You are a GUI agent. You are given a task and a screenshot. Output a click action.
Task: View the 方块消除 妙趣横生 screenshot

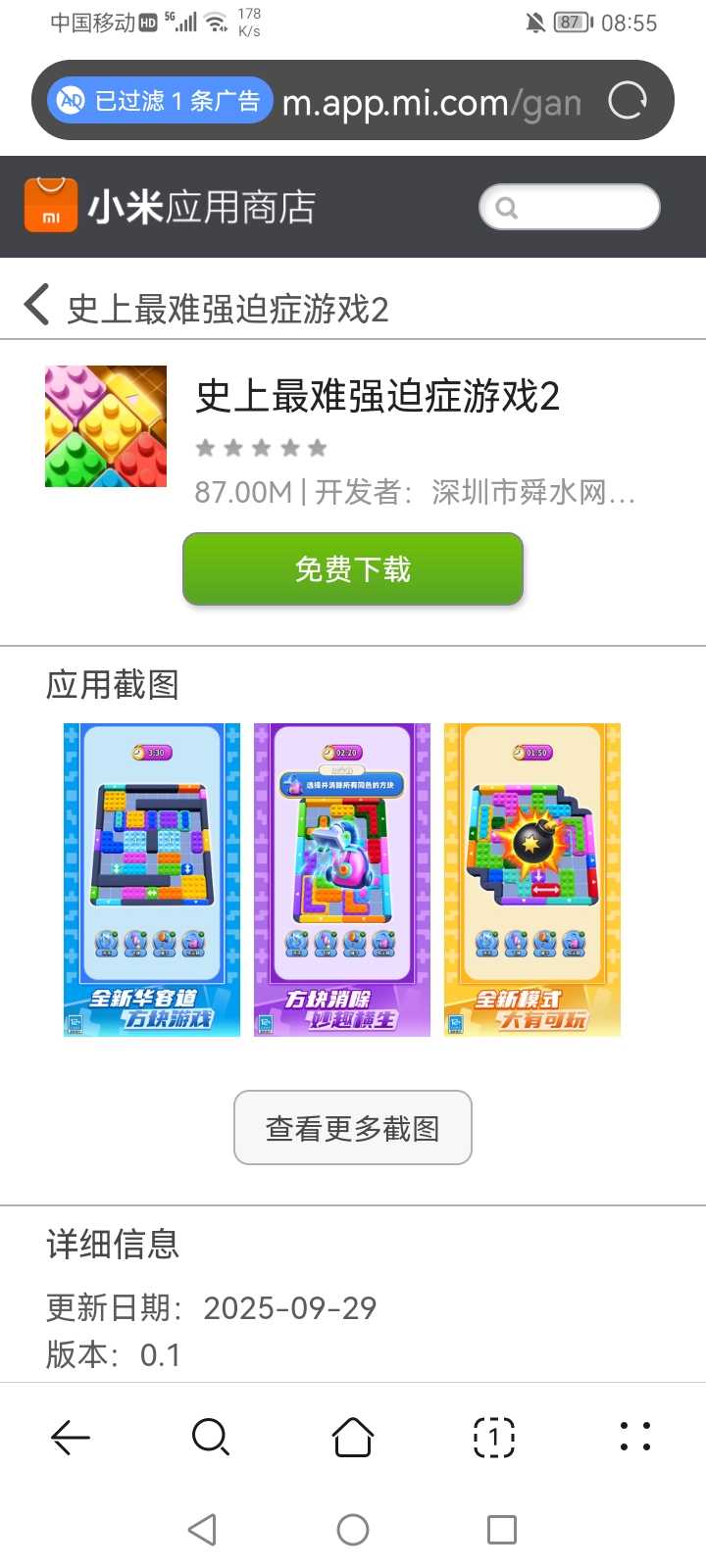click(x=342, y=879)
